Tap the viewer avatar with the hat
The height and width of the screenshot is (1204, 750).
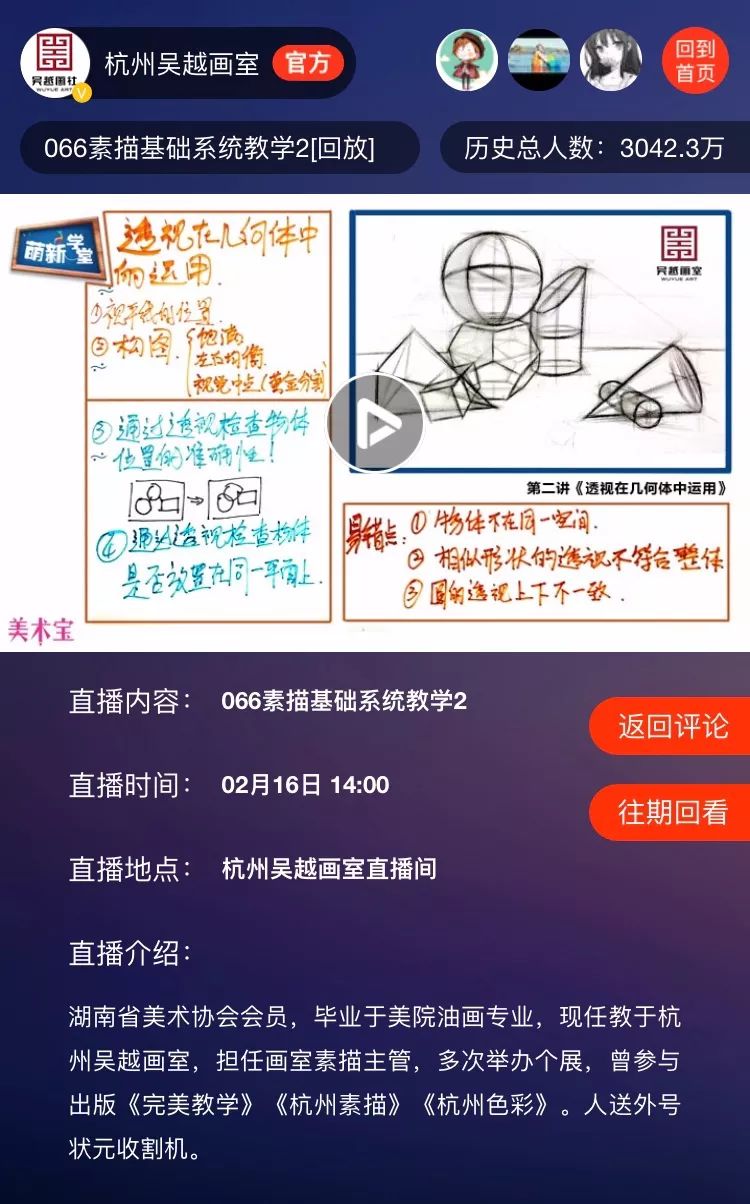pos(467,60)
